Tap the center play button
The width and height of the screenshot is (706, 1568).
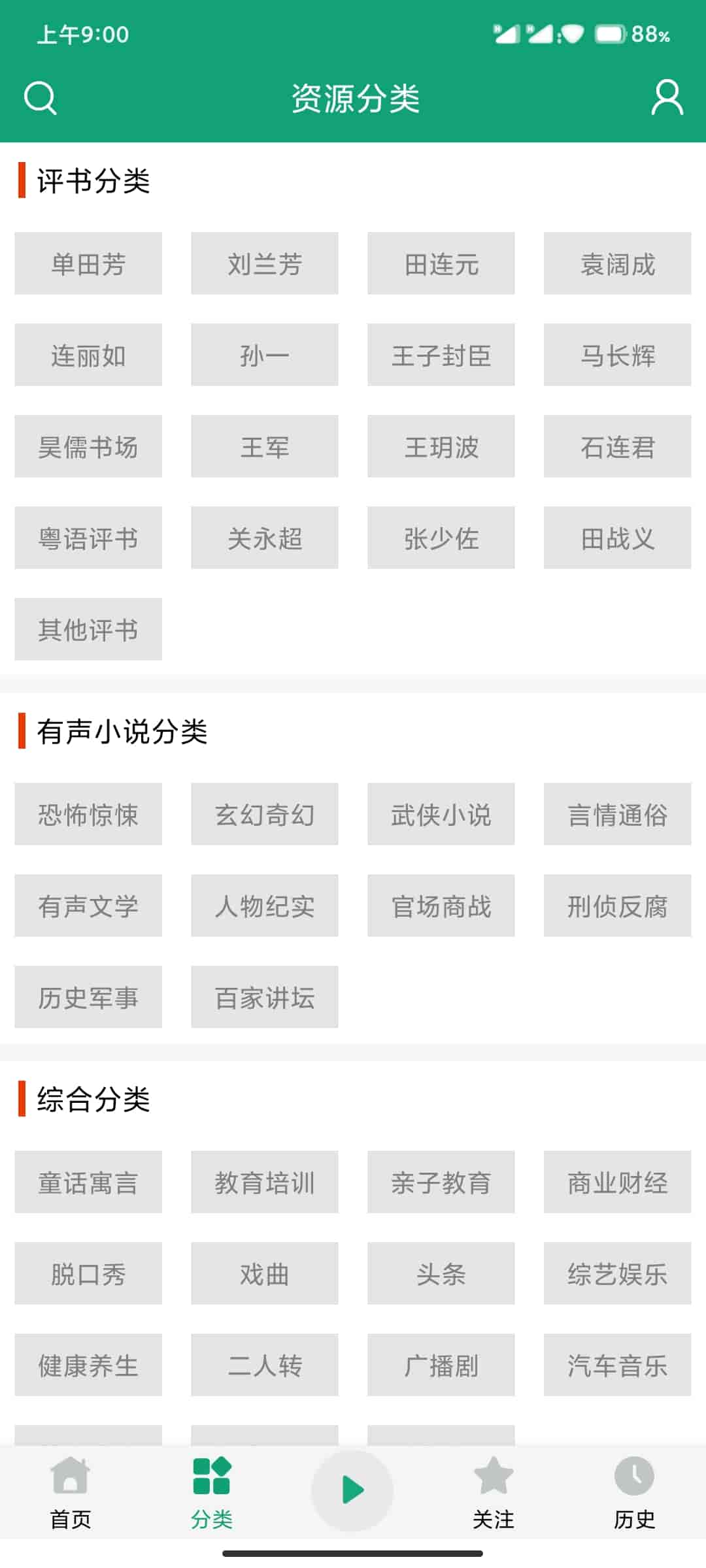[352, 1490]
